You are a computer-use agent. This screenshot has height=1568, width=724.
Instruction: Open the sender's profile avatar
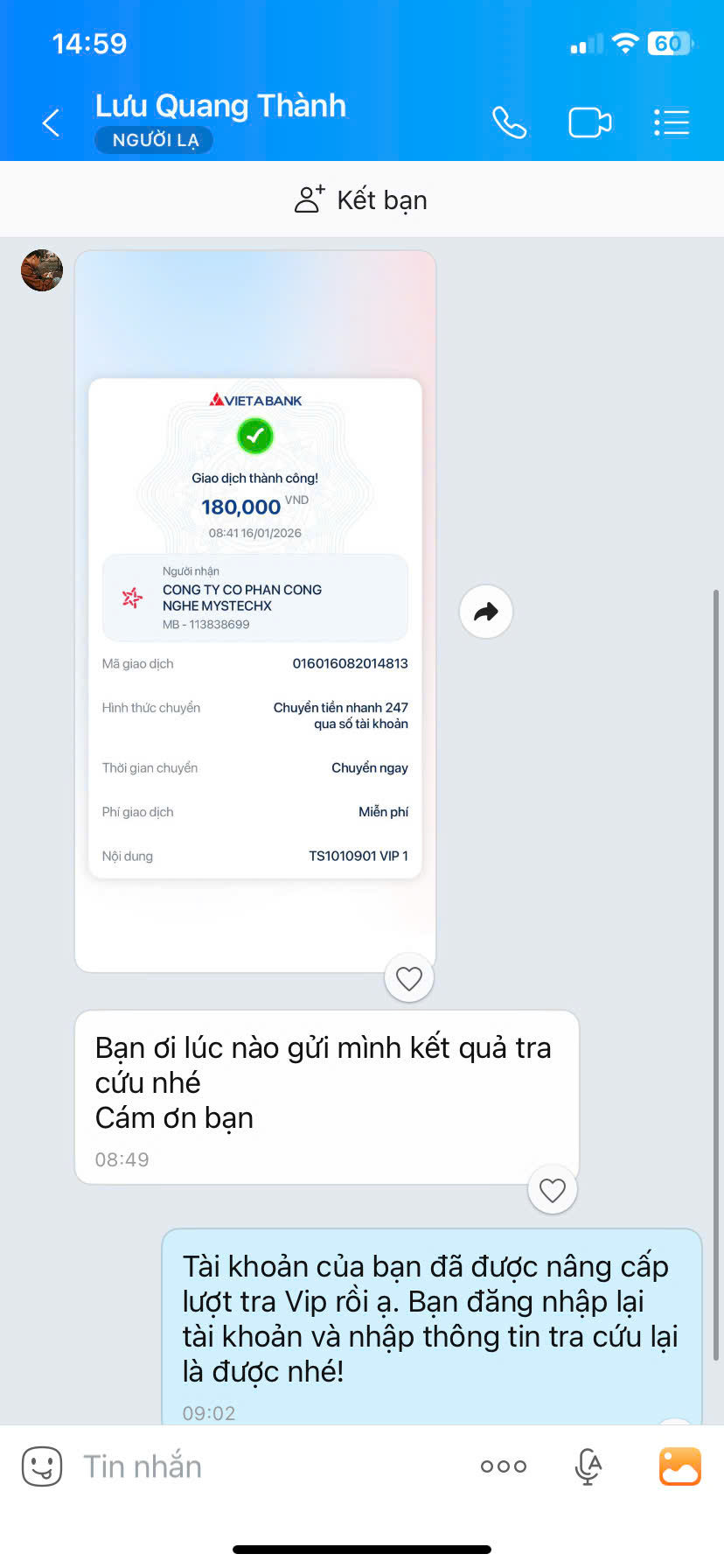pos(42,270)
